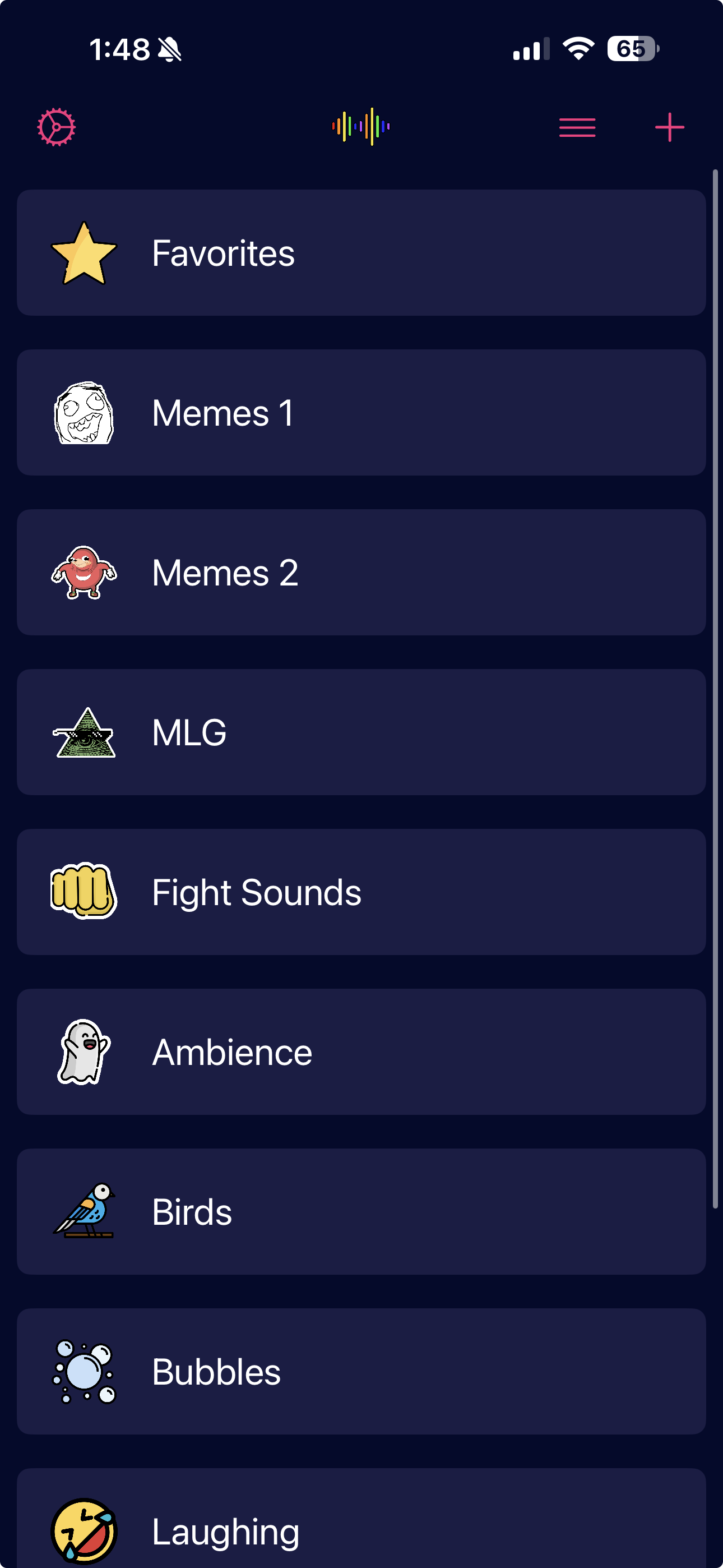Screen dimensions: 723x1568
Task: Tap the Ugandan Knuckles icon on Memes 2
Action: [x=84, y=572]
